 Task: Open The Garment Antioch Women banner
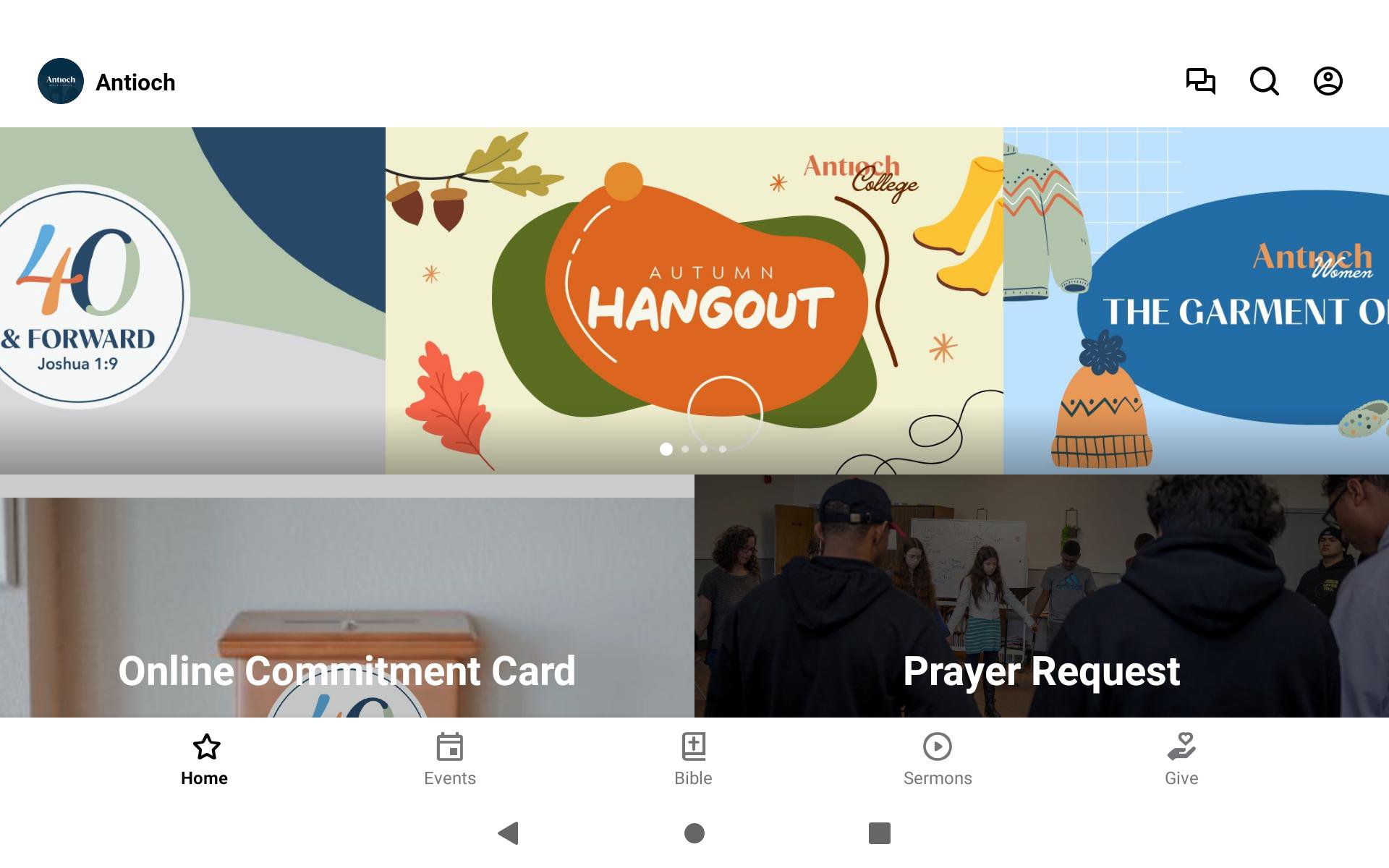[x=1196, y=300]
